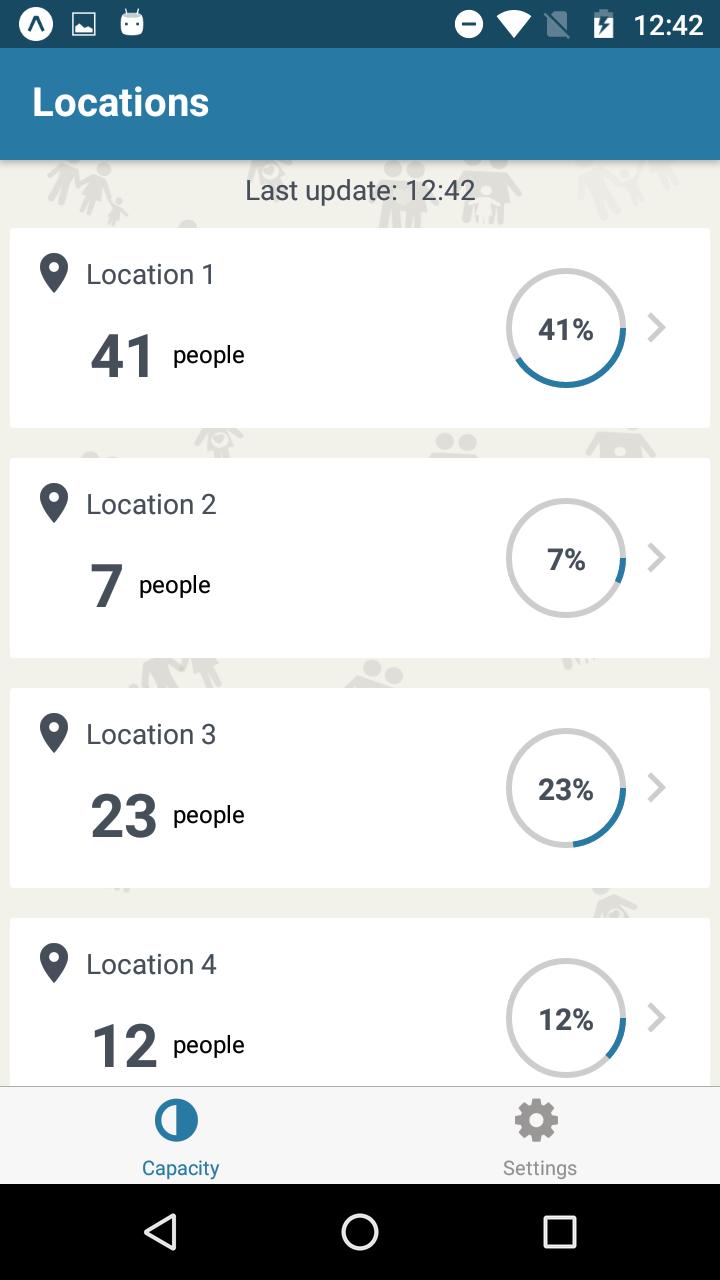This screenshot has height=1280, width=720.
Task: Go to the Capacity tab
Action: point(180,1137)
